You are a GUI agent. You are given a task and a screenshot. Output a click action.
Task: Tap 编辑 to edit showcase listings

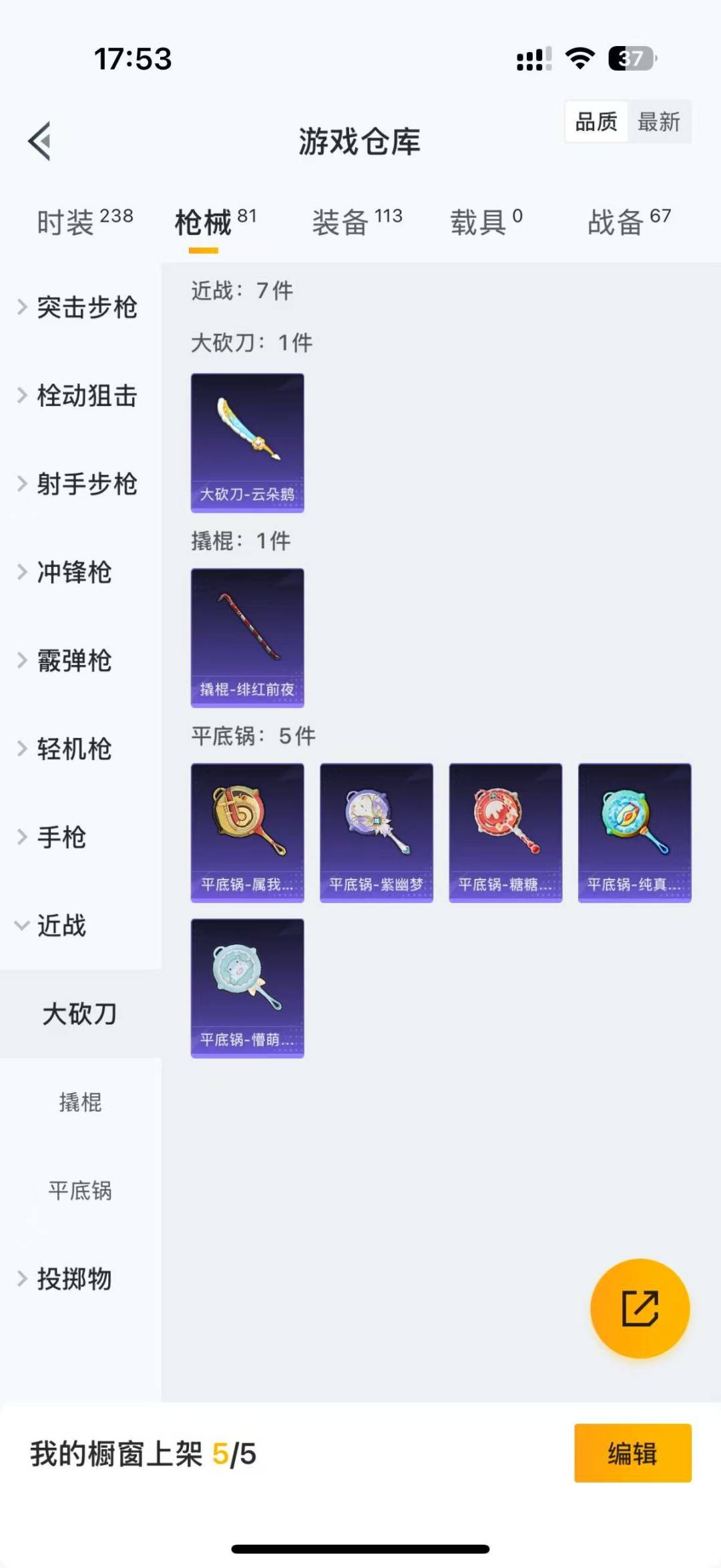(632, 1453)
